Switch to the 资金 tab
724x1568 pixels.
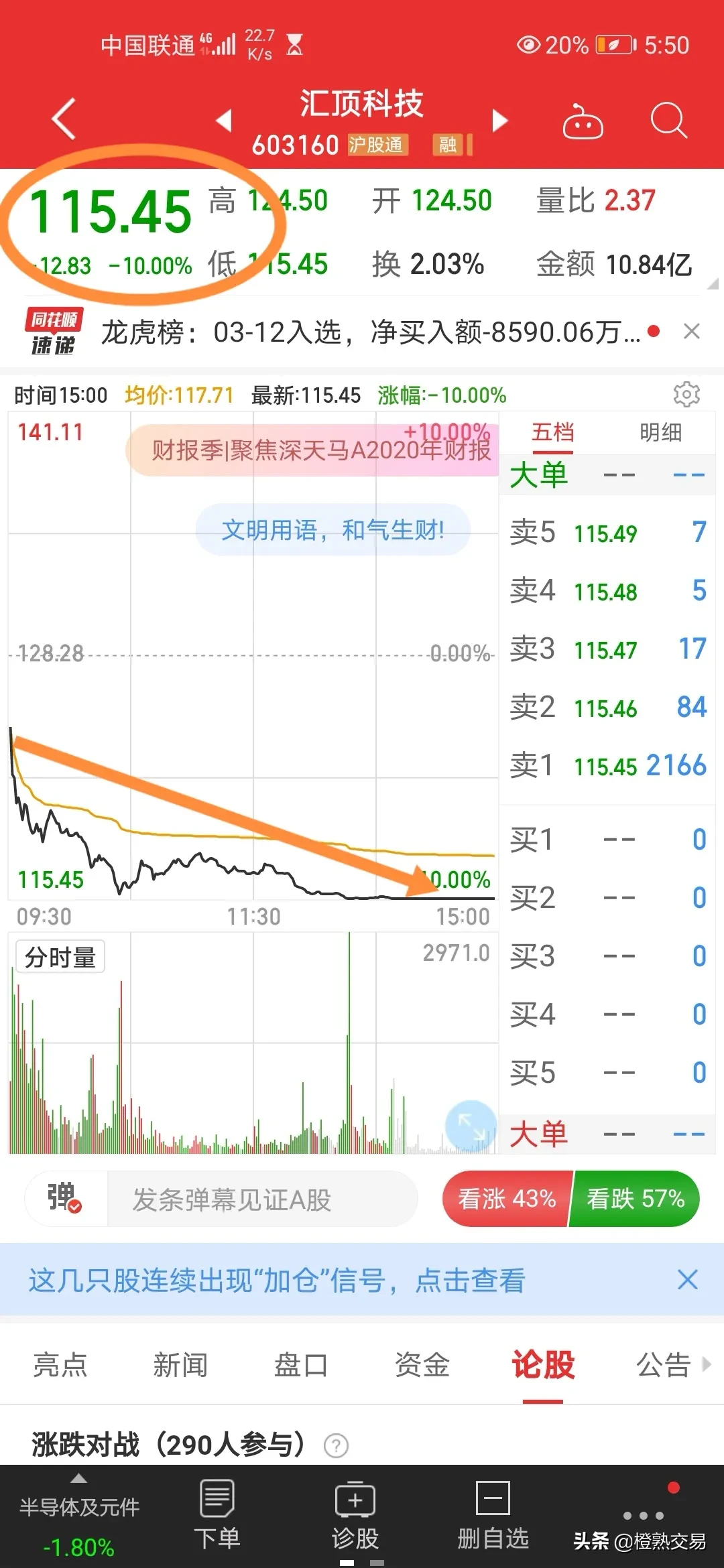tap(422, 1365)
